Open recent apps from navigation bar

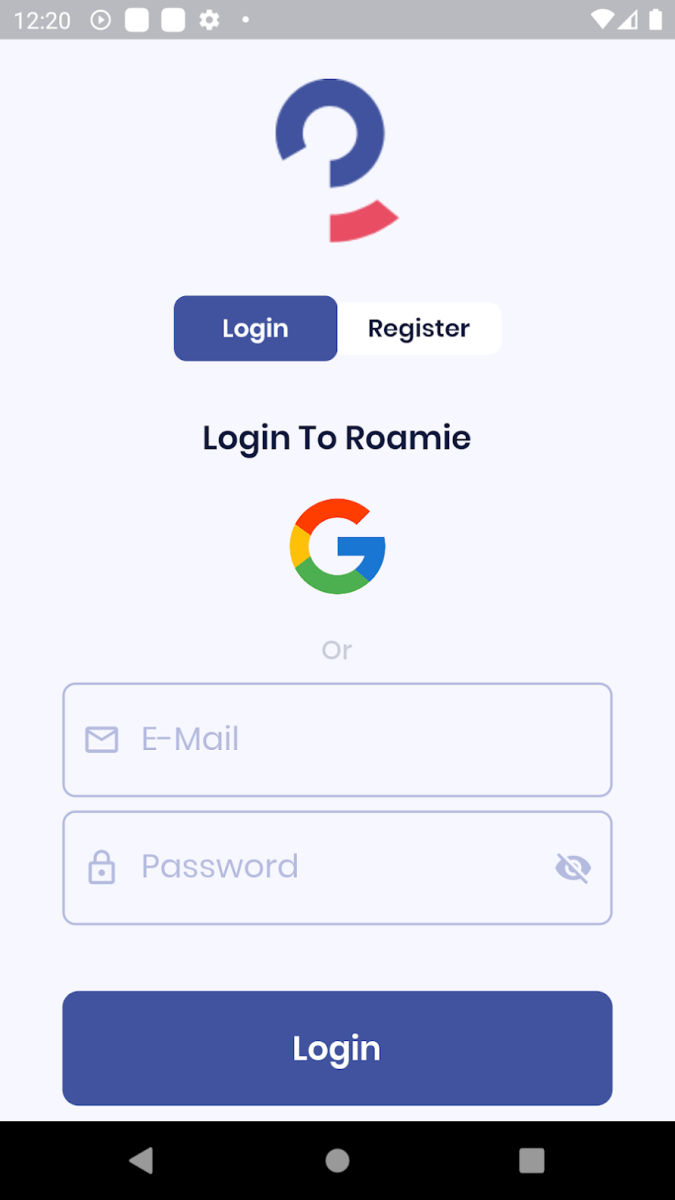click(531, 1160)
